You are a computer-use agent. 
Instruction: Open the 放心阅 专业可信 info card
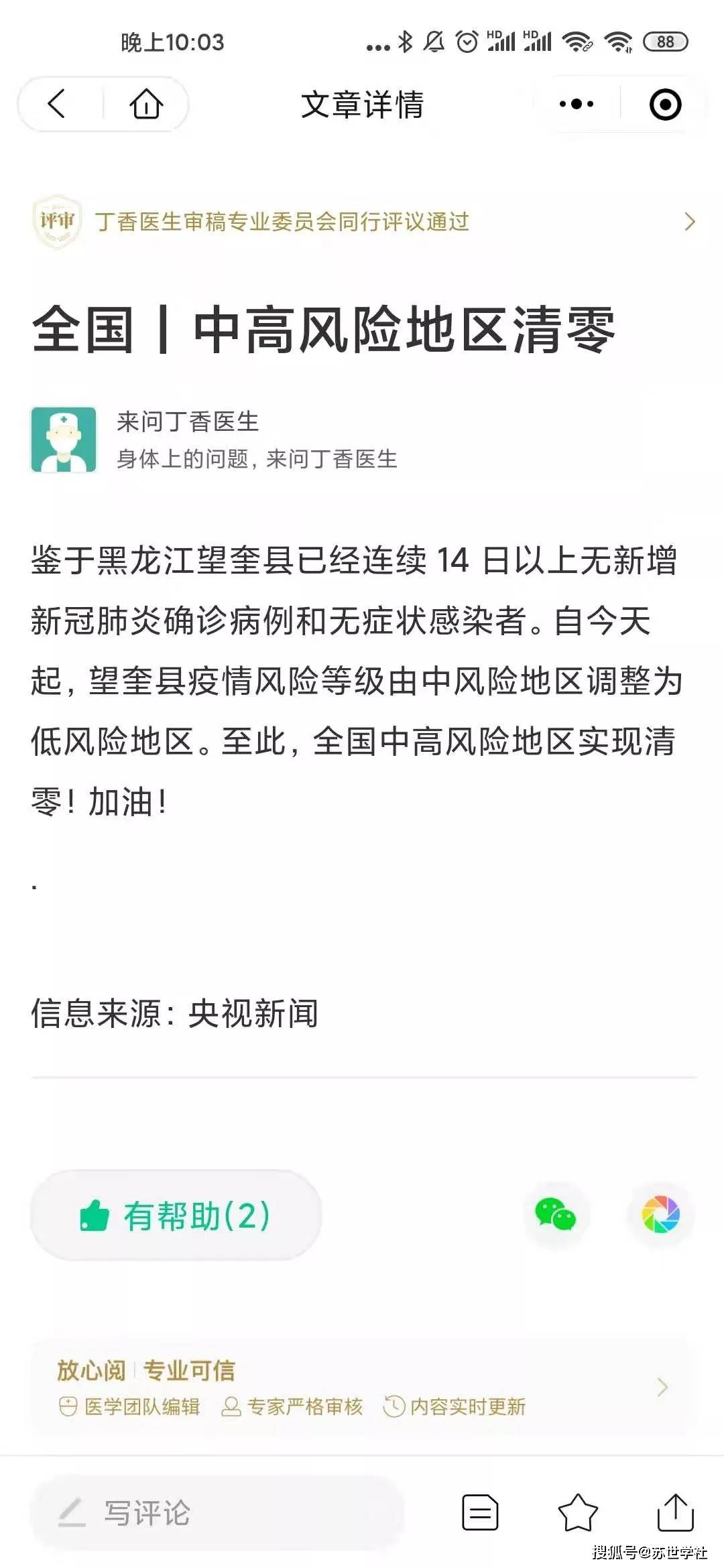click(362, 1386)
